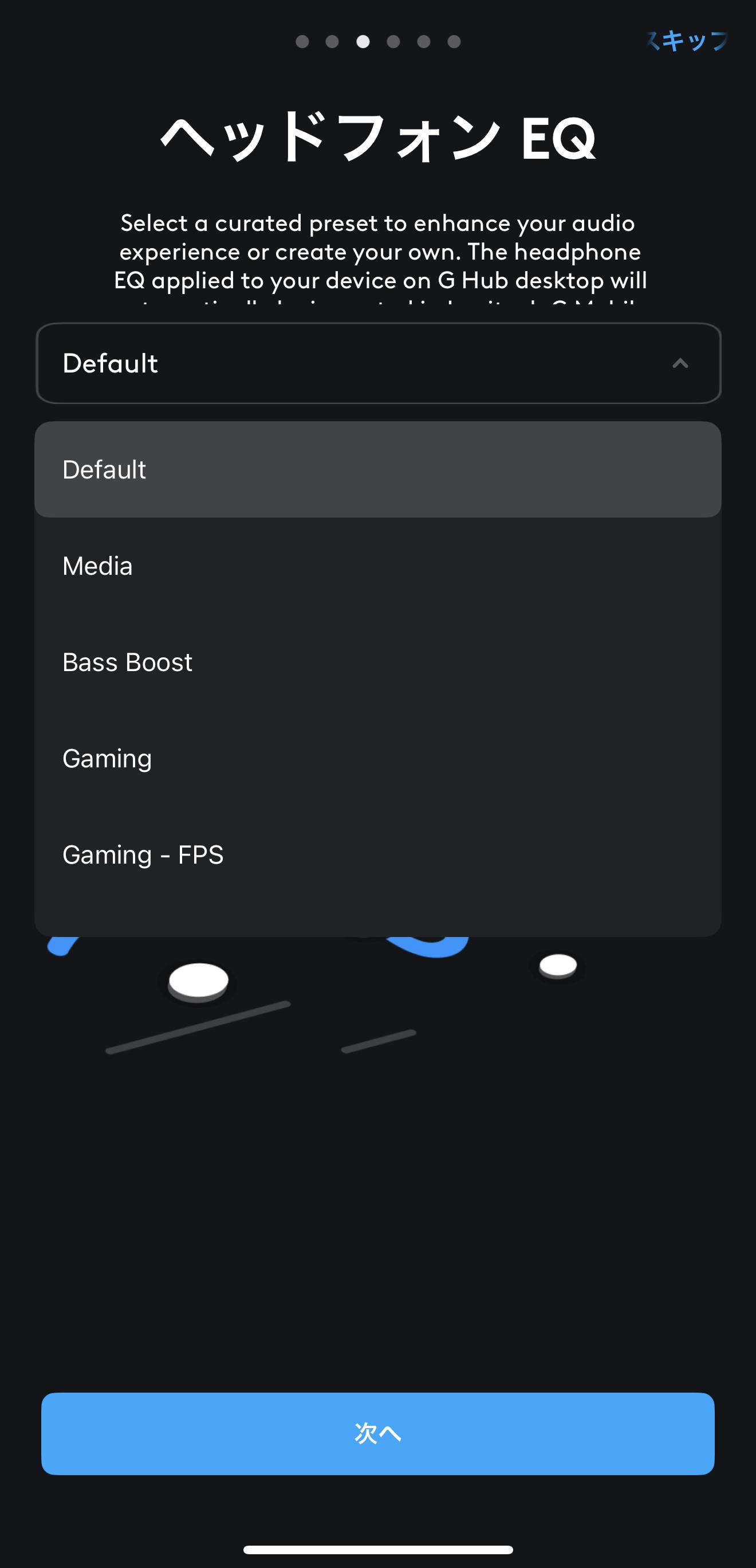Select the Default preset option
The image size is (756, 1568).
[377, 469]
